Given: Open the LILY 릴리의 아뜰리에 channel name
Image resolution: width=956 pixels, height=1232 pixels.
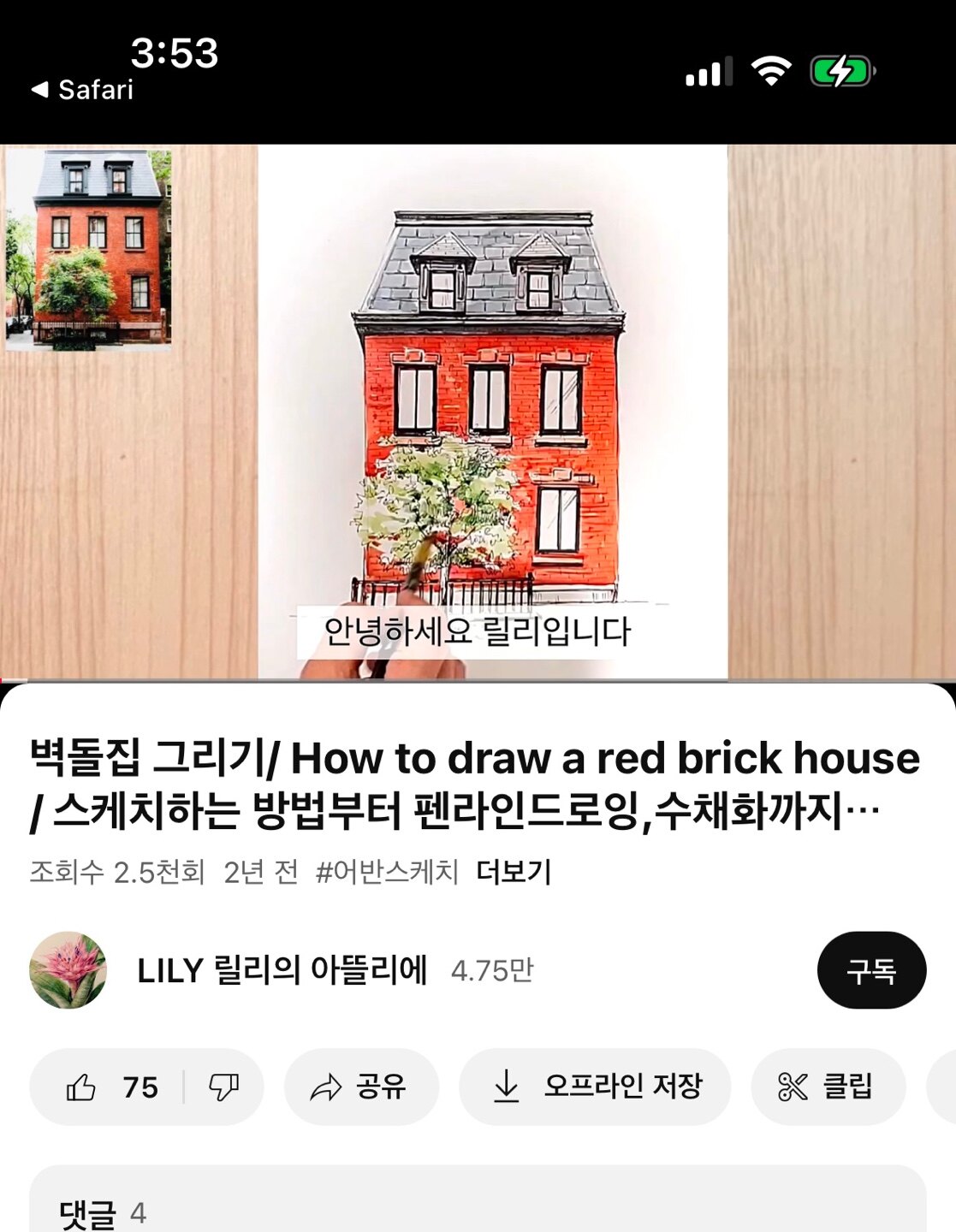Looking at the screenshot, I should 282,970.
